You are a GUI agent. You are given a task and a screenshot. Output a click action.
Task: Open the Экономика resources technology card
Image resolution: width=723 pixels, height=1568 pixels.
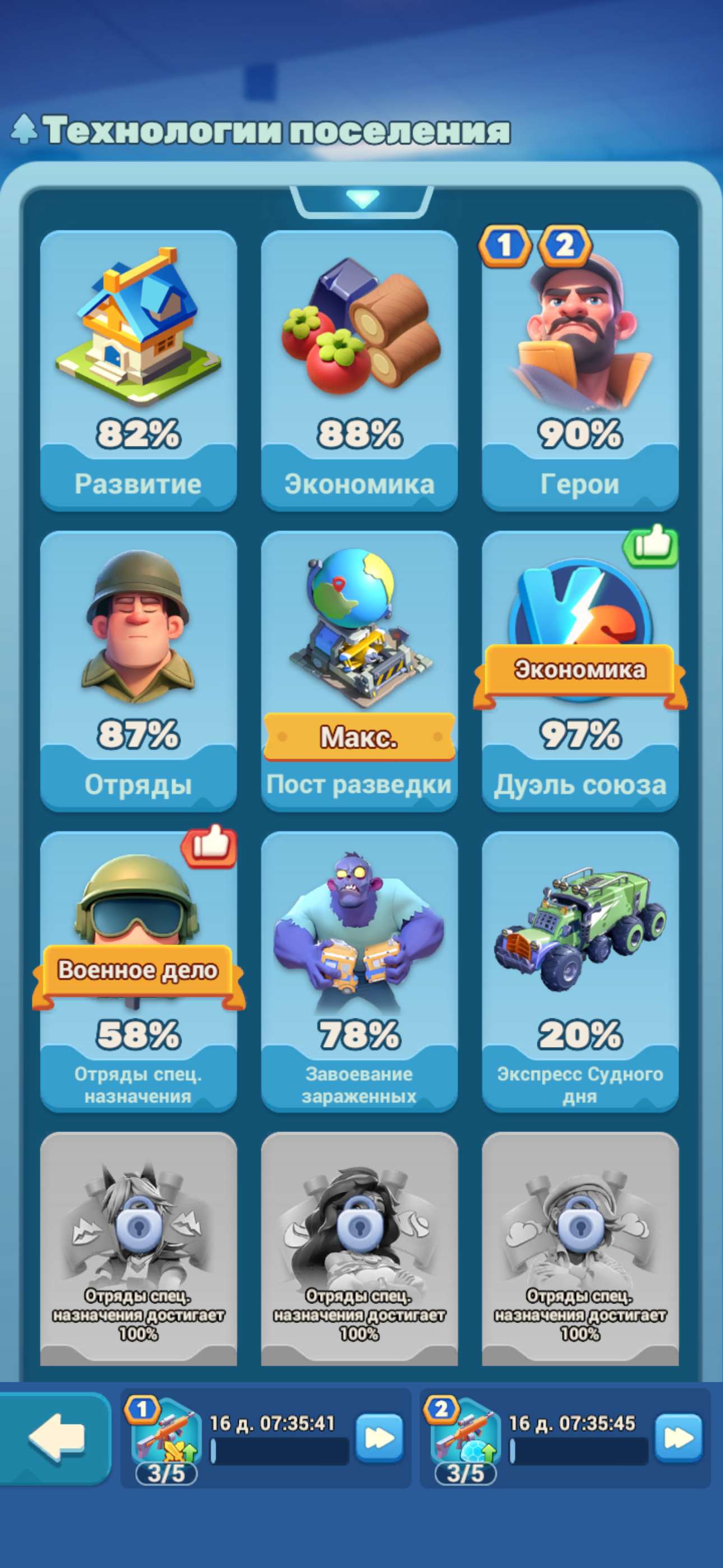click(x=359, y=370)
